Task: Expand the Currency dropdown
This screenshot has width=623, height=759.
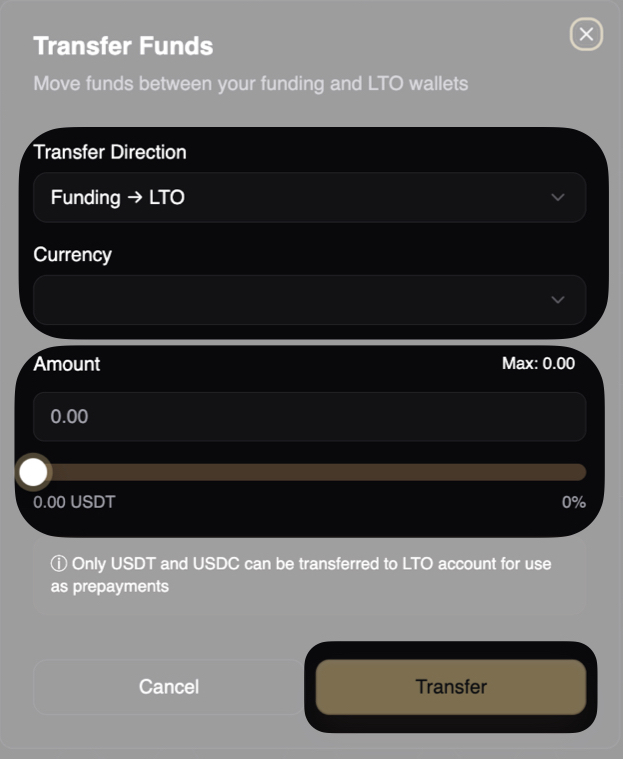Action: 309,300
